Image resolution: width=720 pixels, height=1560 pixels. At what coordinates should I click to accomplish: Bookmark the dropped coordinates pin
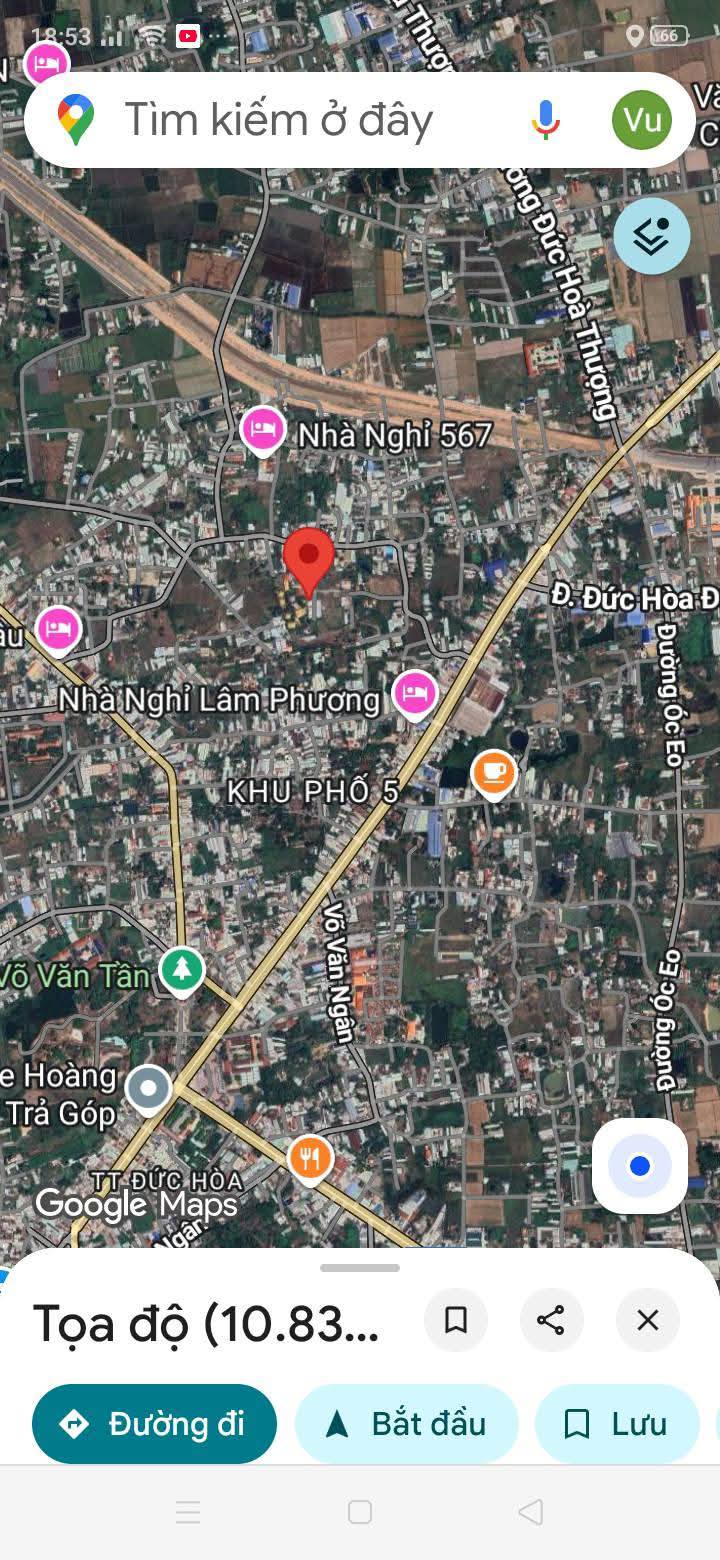click(456, 1320)
